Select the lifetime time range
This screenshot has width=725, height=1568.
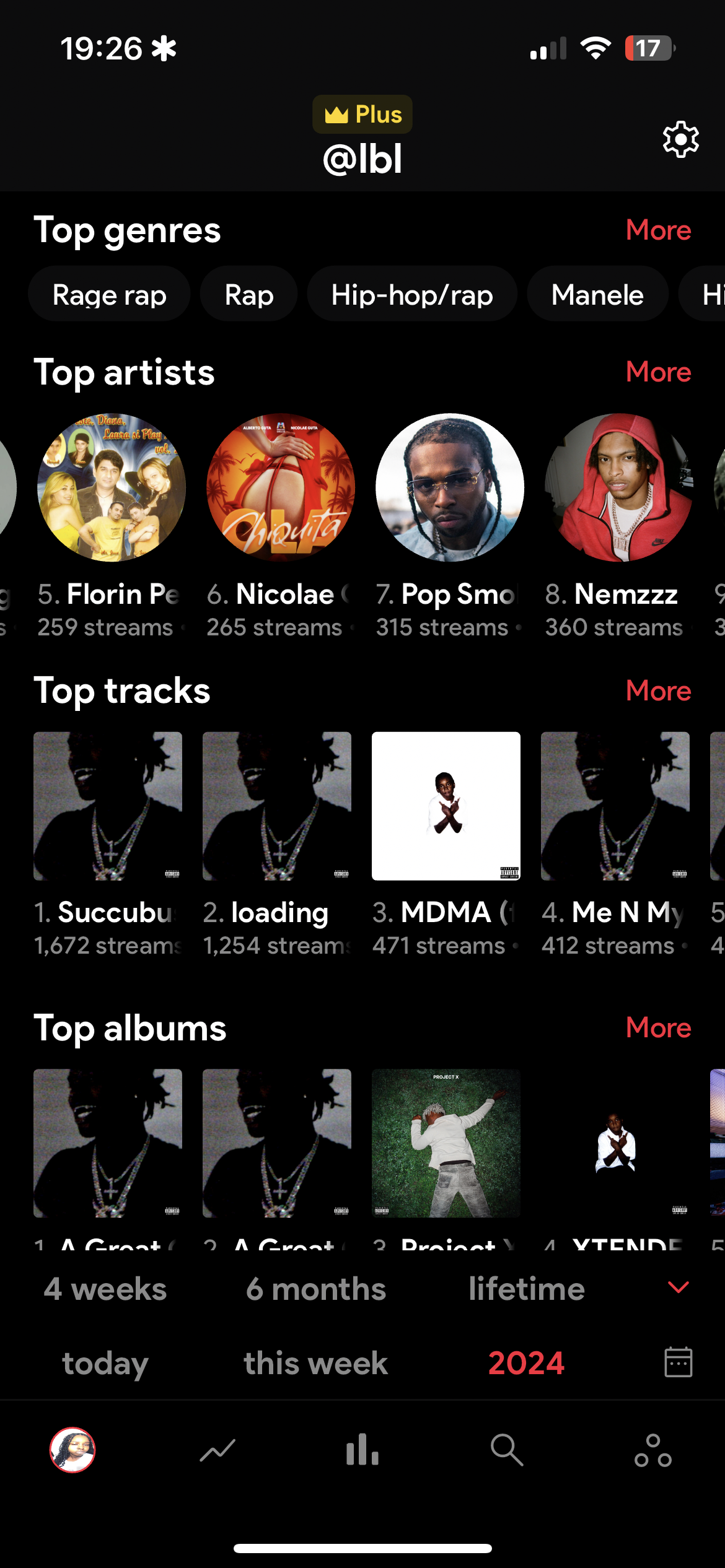tap(527, 1289)
